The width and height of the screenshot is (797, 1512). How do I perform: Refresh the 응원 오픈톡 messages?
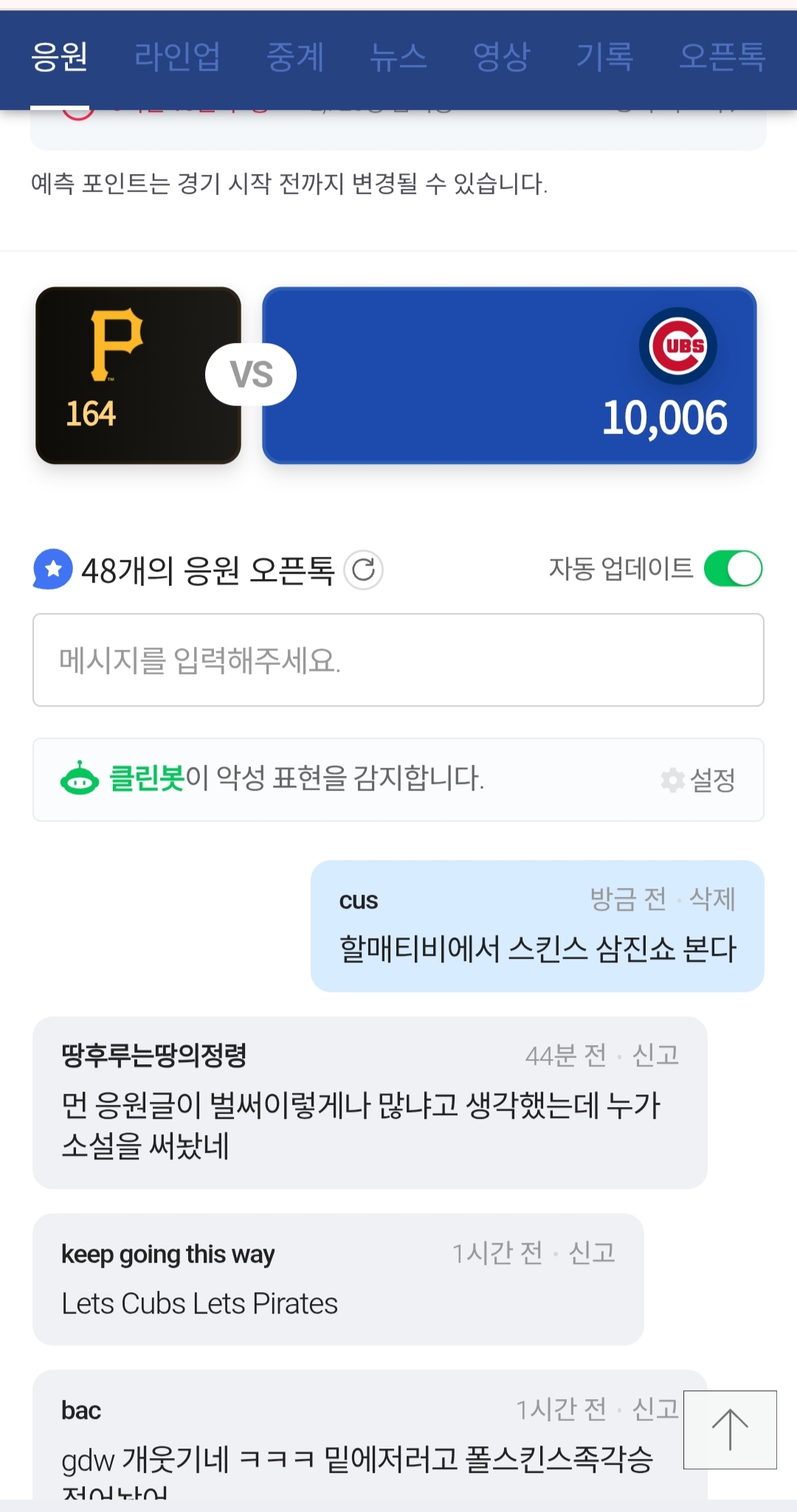point(364,570)
